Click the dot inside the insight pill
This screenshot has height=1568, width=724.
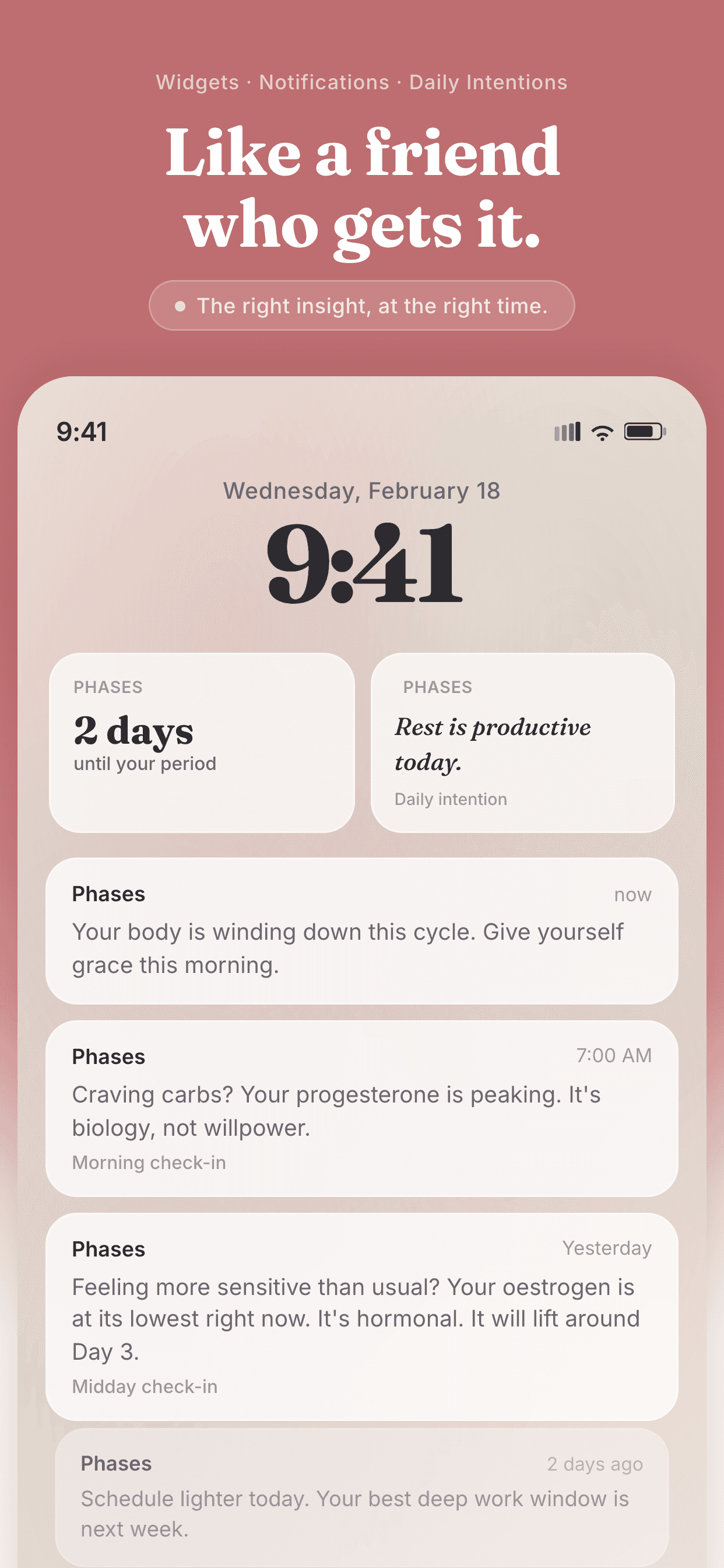[x=181, y=306]
